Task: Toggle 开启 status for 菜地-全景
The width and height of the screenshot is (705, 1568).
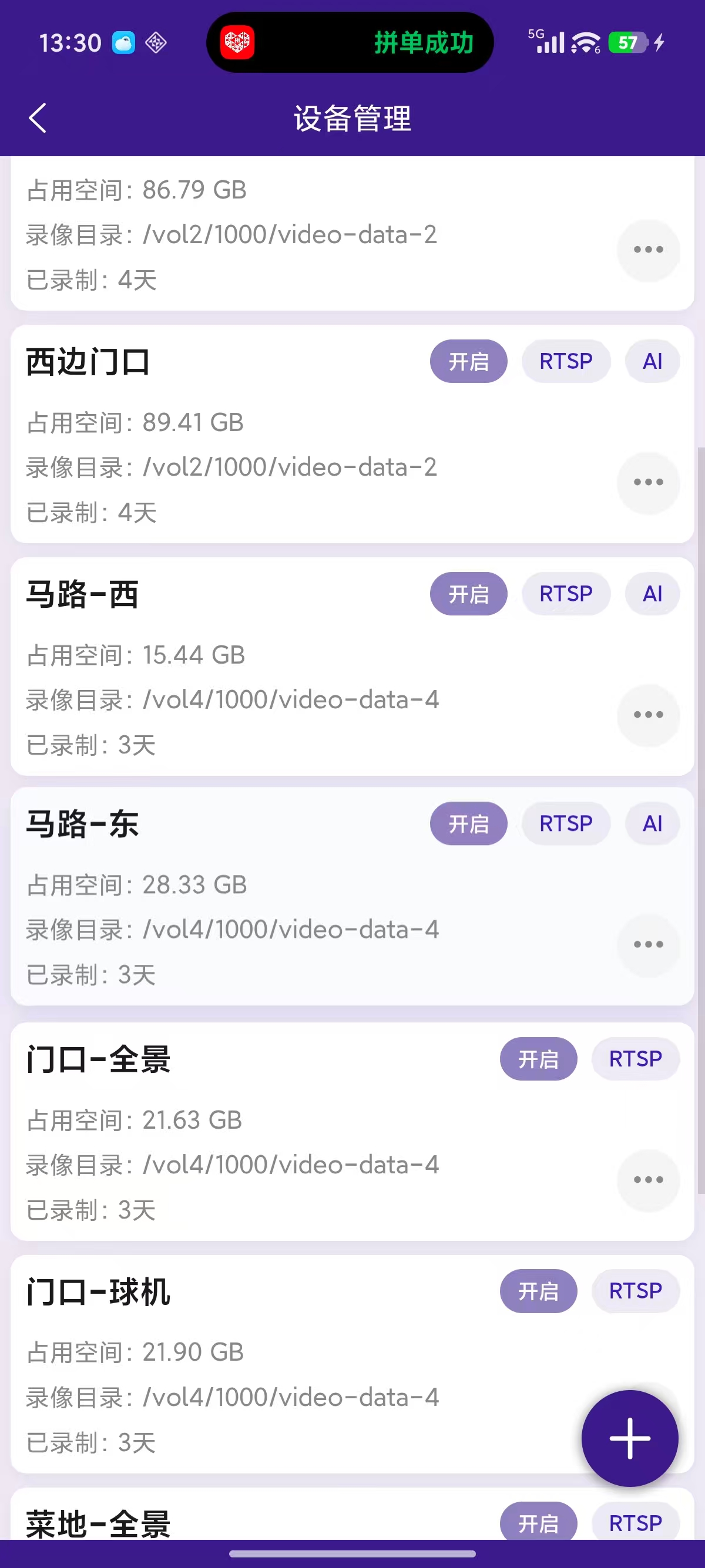Action: coord(538,1523)
